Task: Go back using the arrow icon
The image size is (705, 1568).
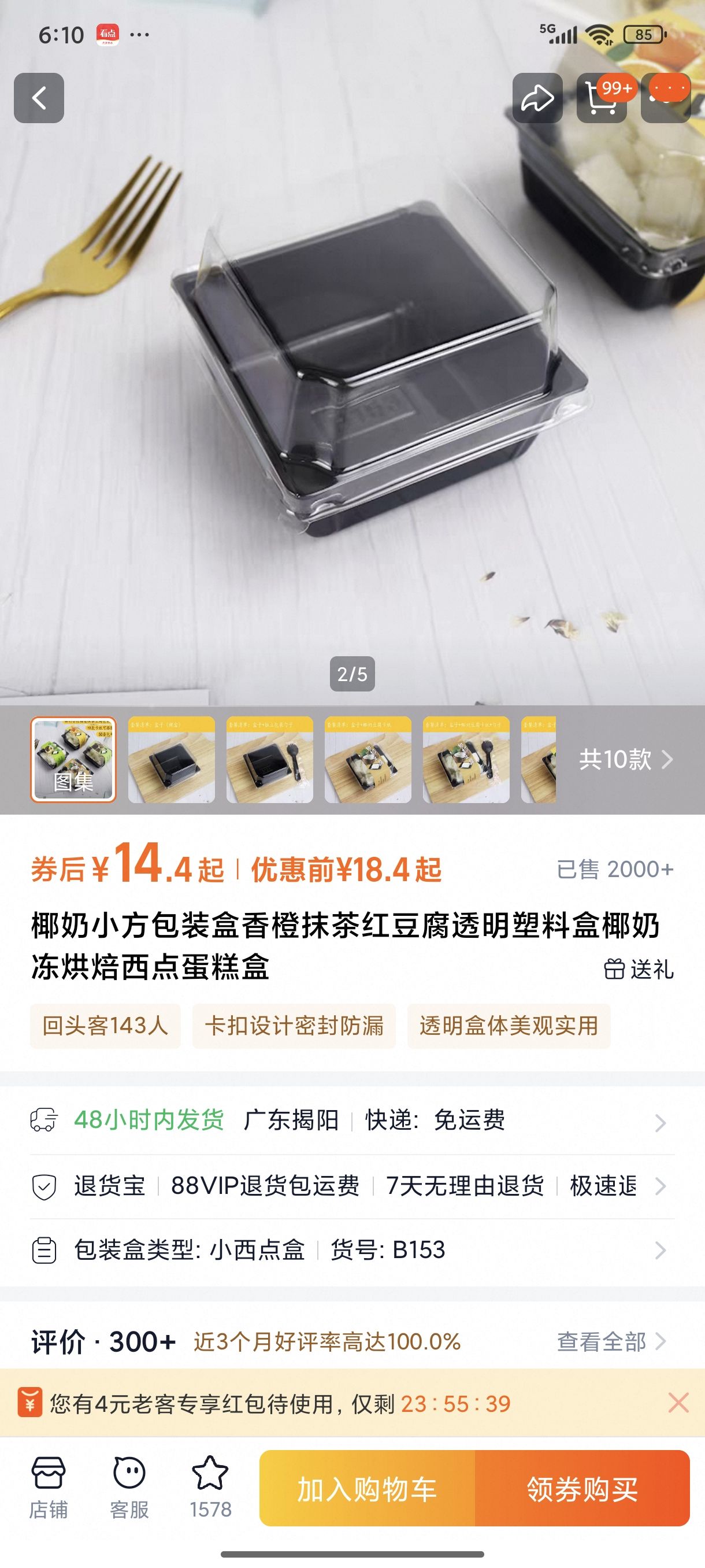Action: tap(39, 98)
